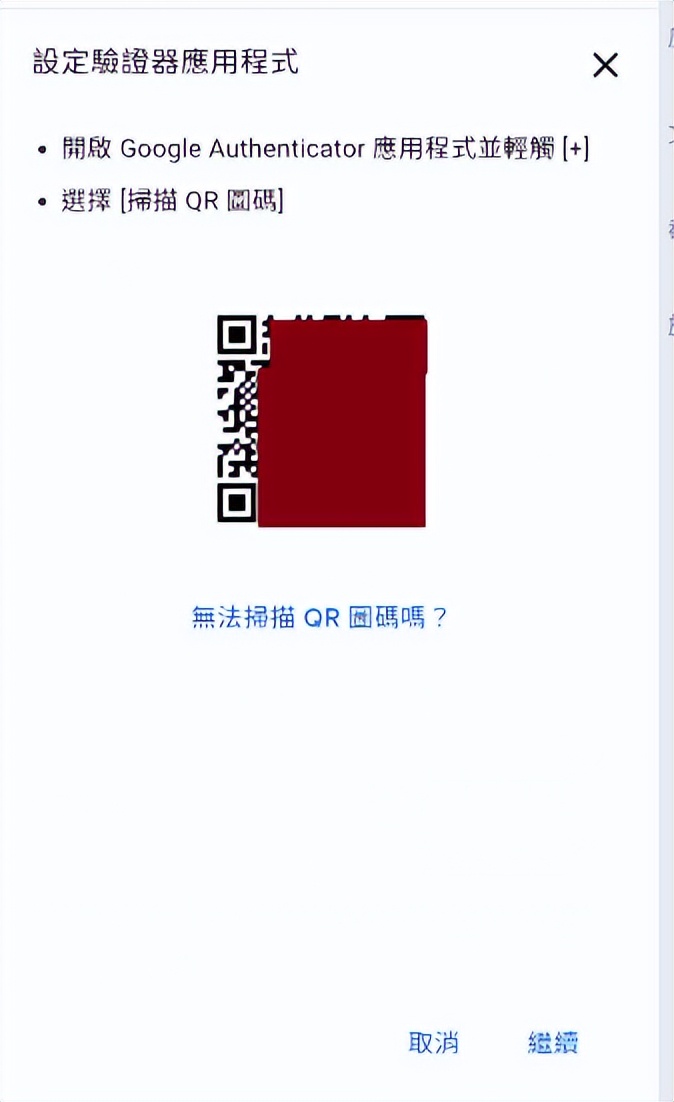Image resolution: width=674 pixels, height=1102 pixels.
Task: Close the authenticator setup dialog
Action: [x=605, y=65]
